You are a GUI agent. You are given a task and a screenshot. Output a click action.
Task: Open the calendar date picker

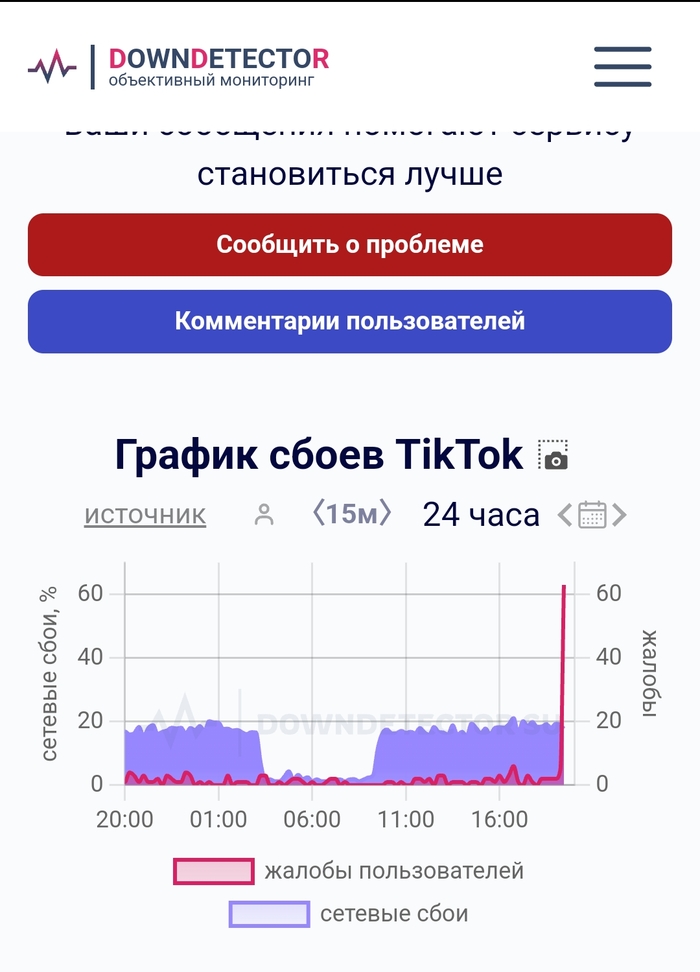(x=592, y=515)
